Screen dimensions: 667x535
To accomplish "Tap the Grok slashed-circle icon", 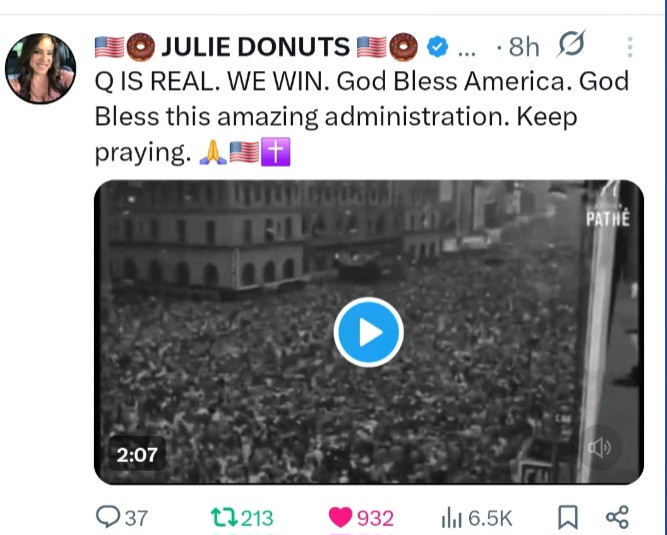I will click(572, 46).
